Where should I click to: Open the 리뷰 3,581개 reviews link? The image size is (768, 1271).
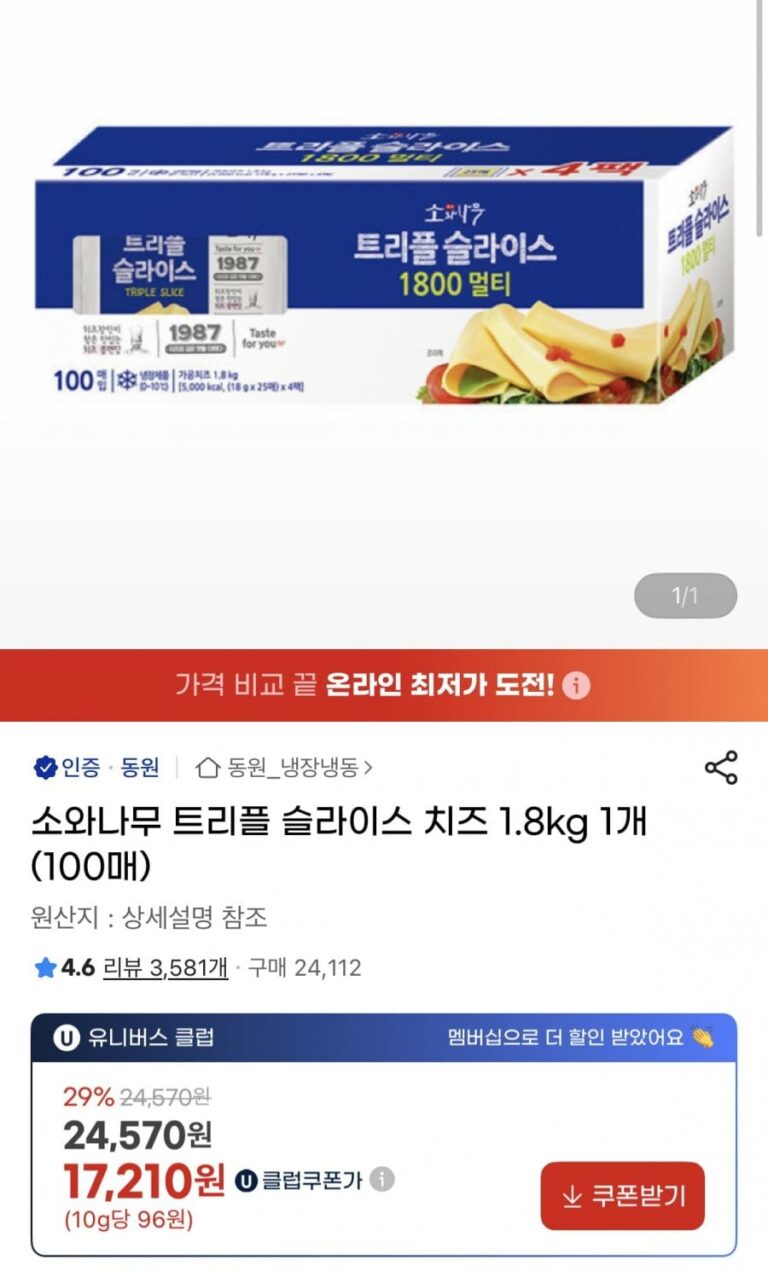tap(165, 968)
